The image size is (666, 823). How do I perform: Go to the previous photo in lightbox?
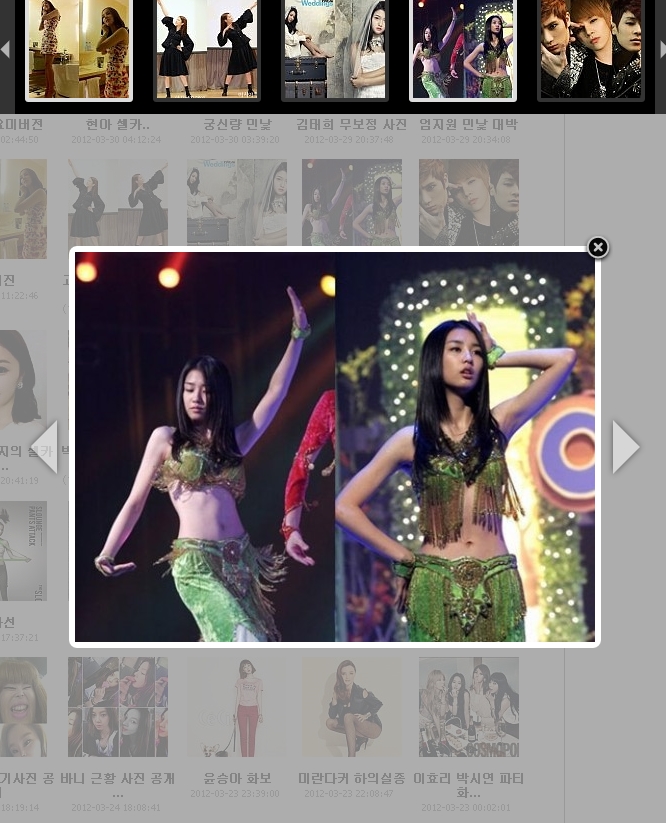(x=45, y=447)
